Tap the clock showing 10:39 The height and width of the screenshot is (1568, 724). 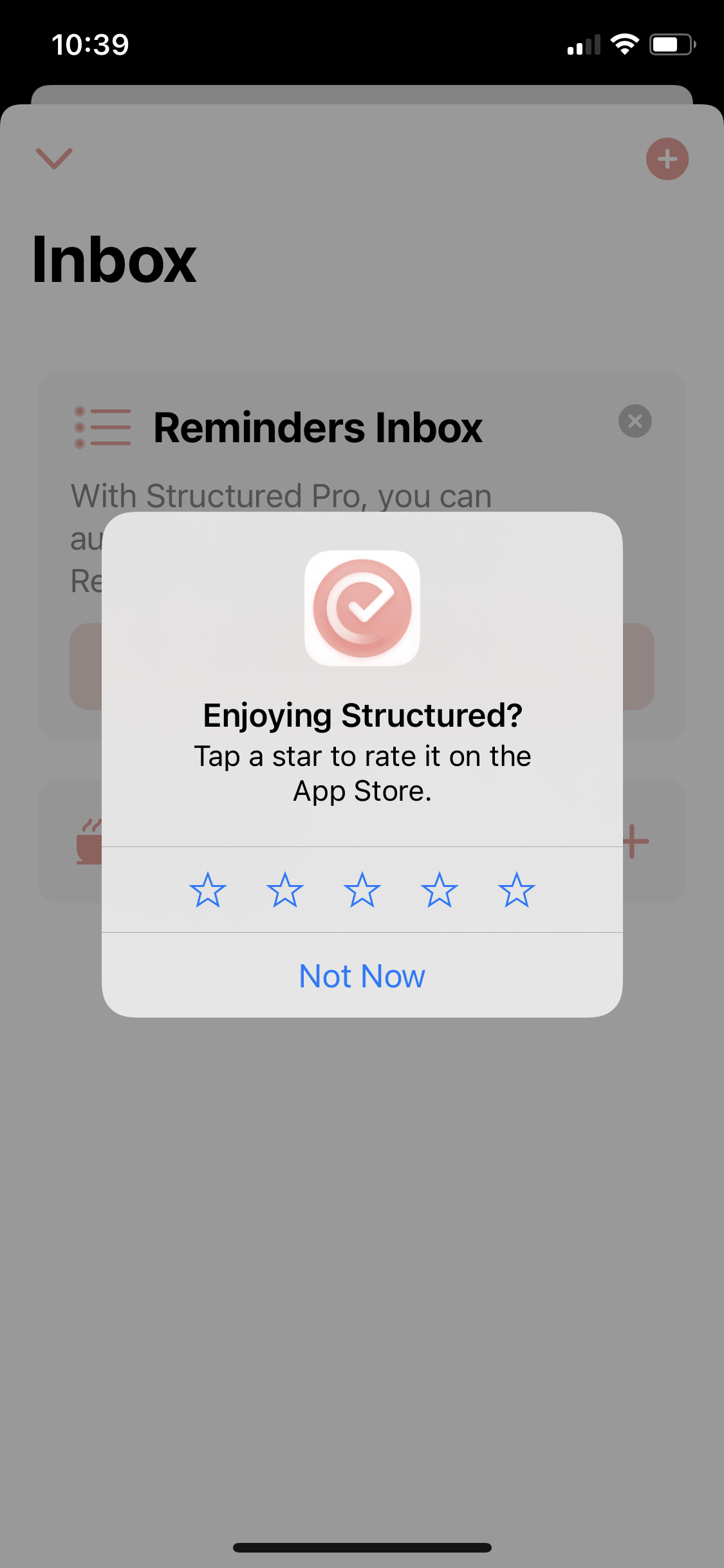90,43
